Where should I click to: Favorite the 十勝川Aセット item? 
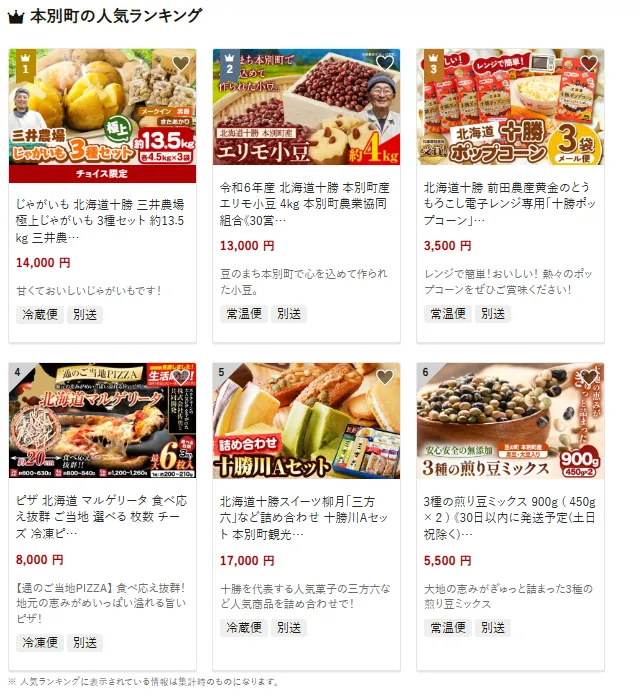[384, 377]
